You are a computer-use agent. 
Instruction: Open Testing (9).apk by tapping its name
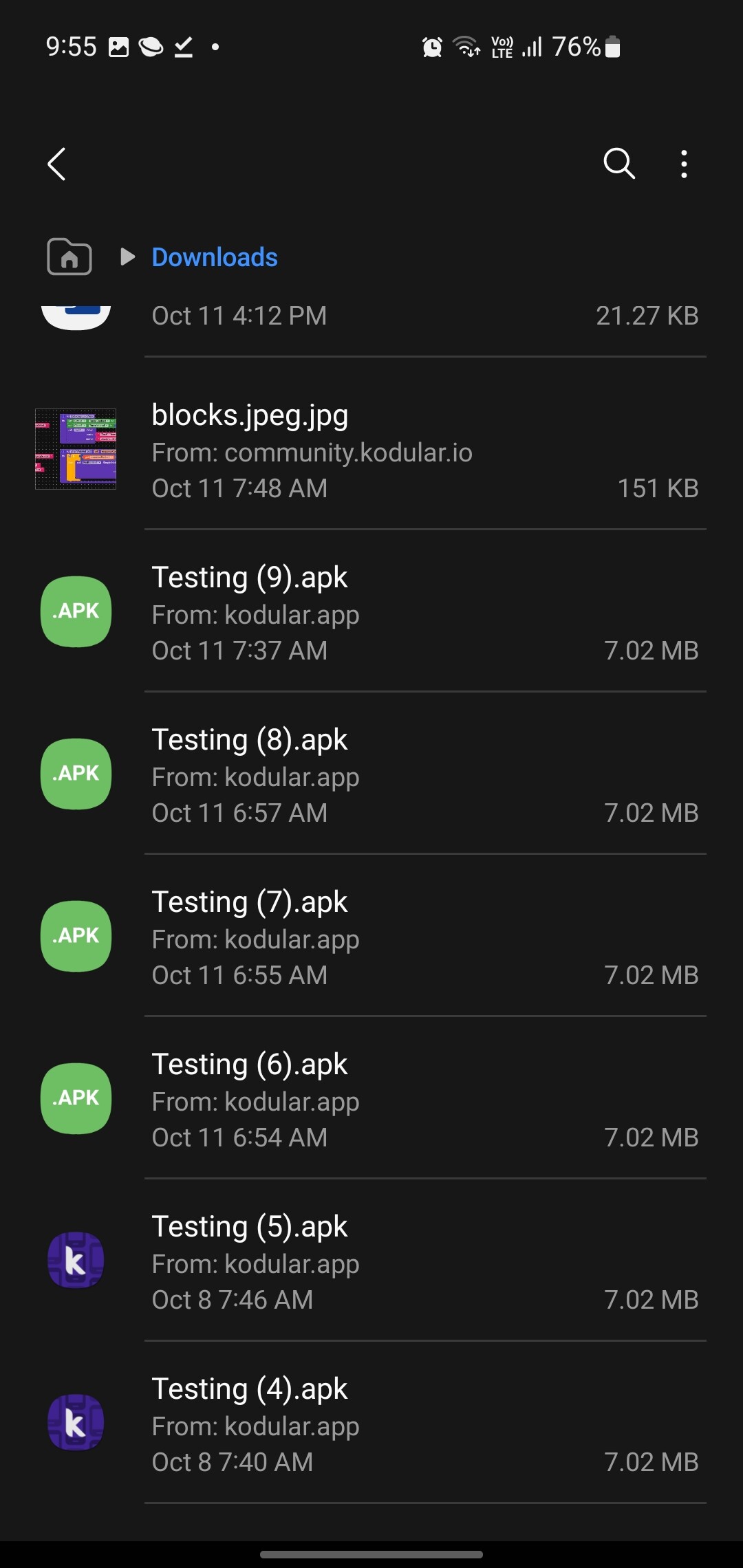pos(250,577)
